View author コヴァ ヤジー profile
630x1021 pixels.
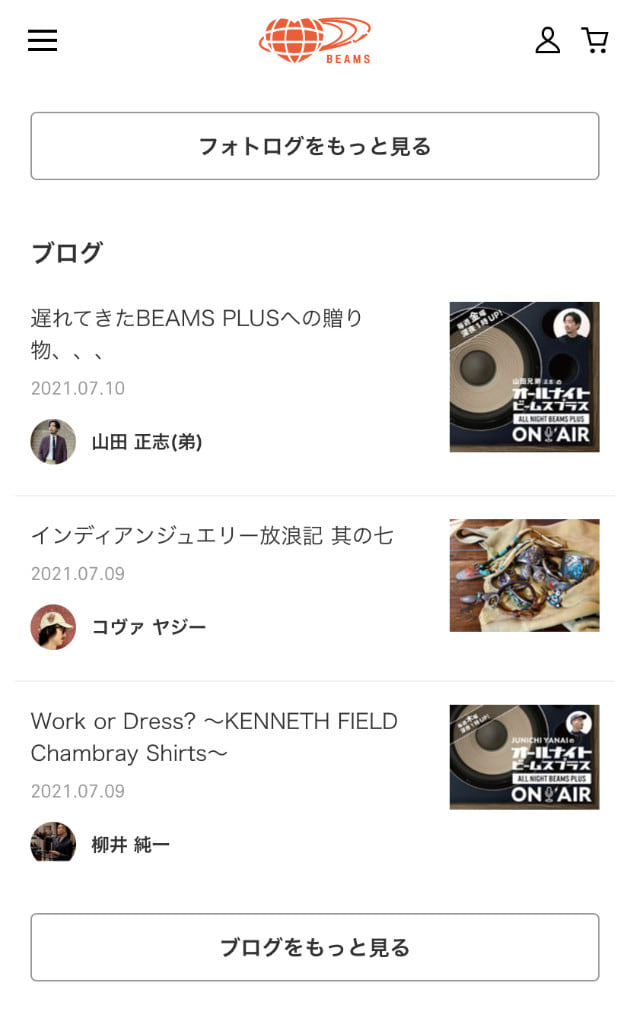click(x=148, y=627)
